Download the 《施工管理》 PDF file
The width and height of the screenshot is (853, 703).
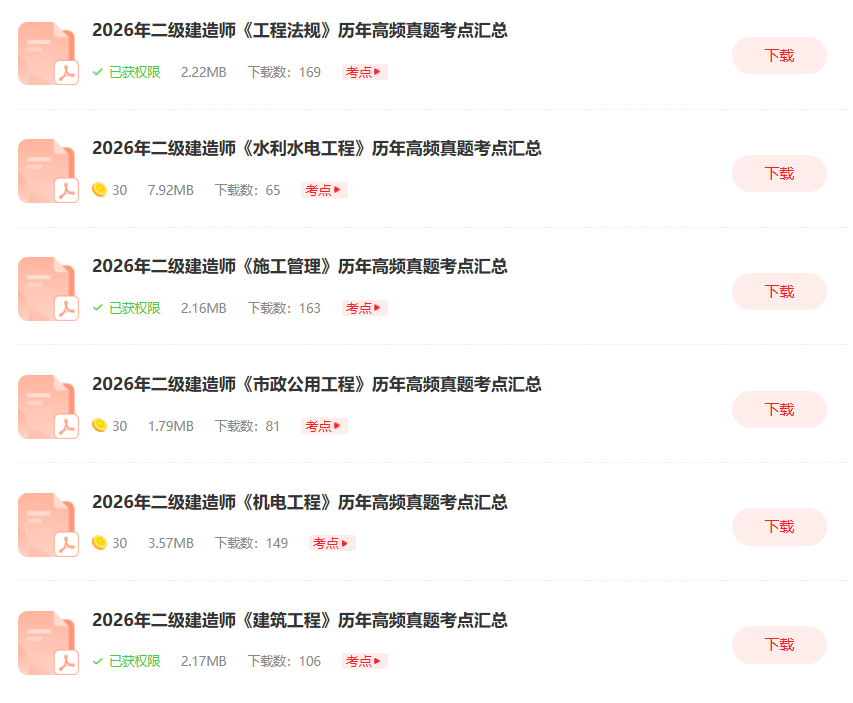[779, 292]
